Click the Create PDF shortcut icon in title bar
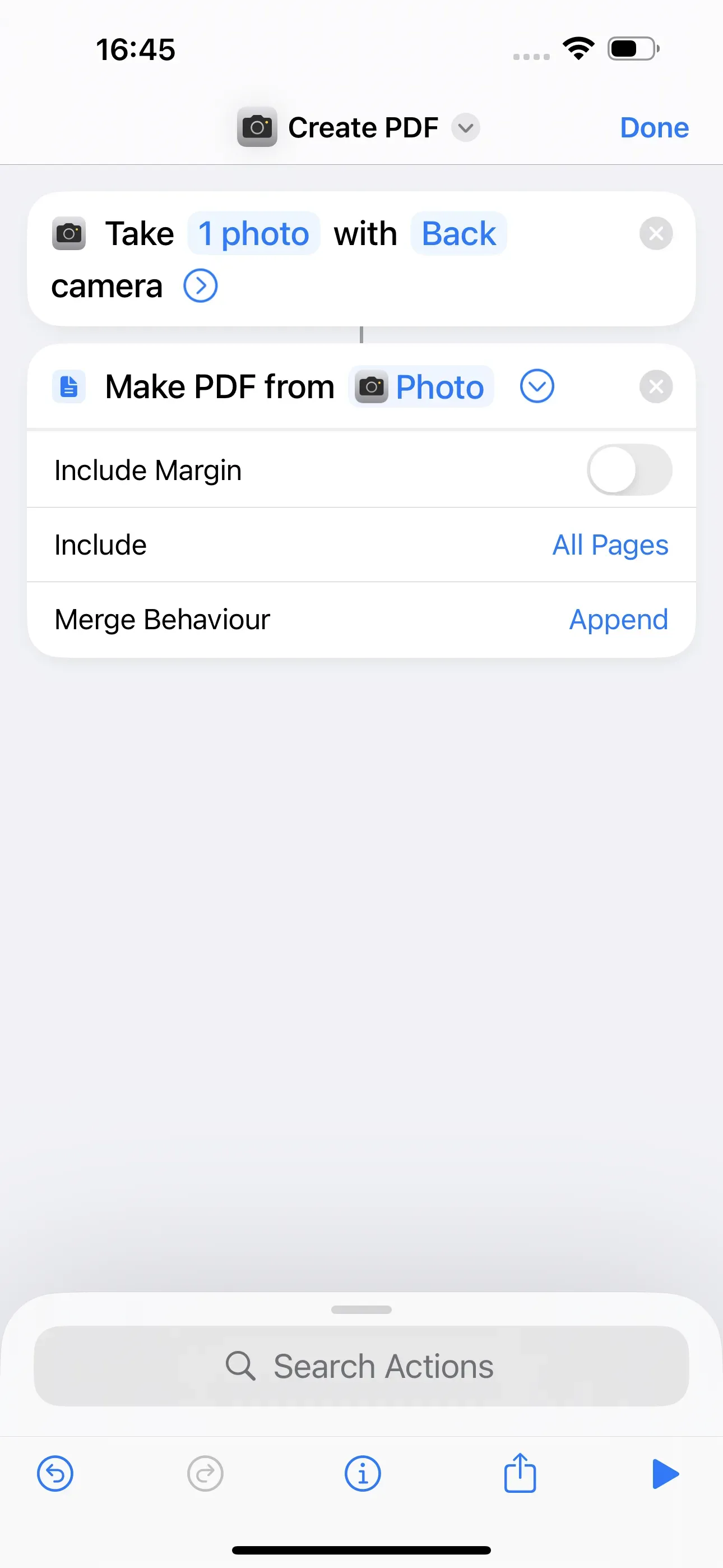 [x=257, y=127]
